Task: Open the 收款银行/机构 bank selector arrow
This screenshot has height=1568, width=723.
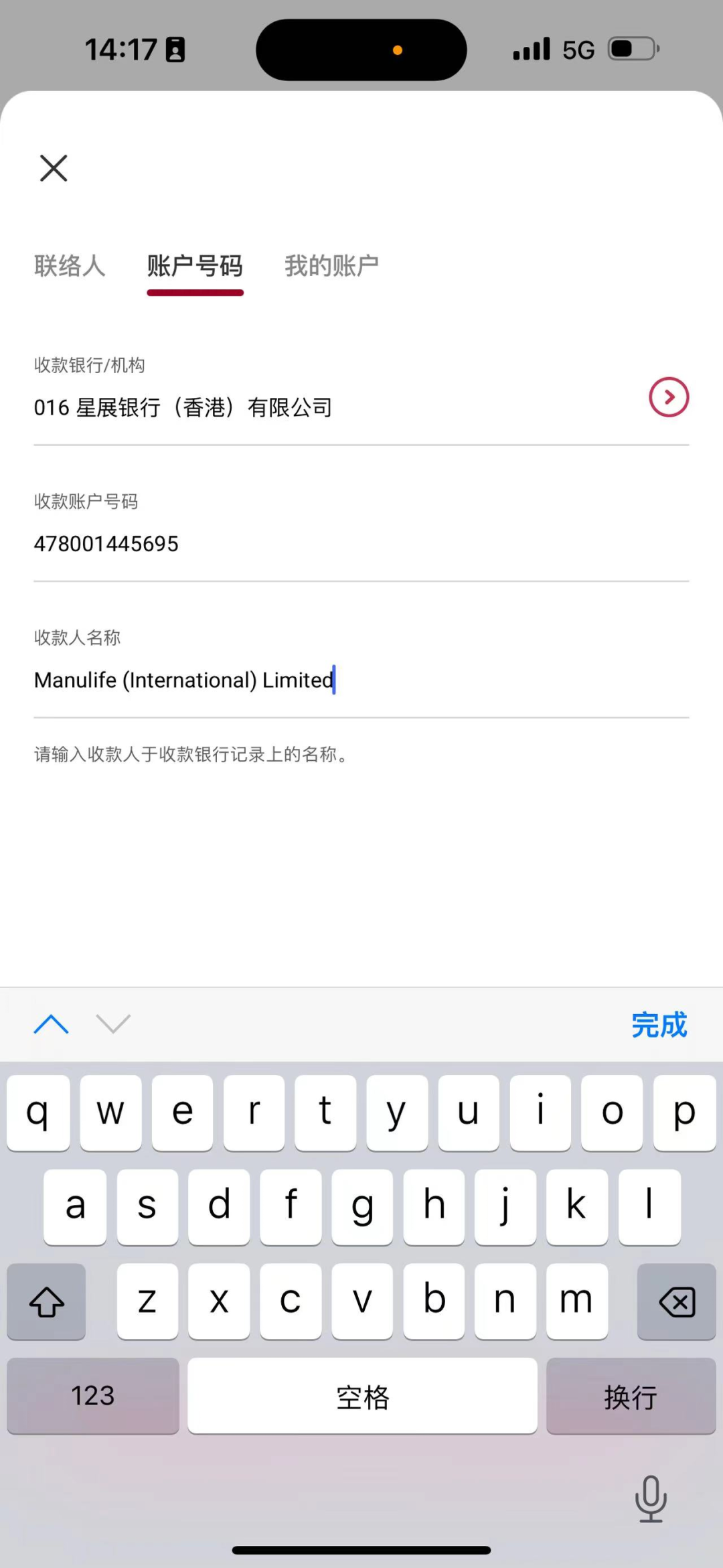Action: pos(668,397)
